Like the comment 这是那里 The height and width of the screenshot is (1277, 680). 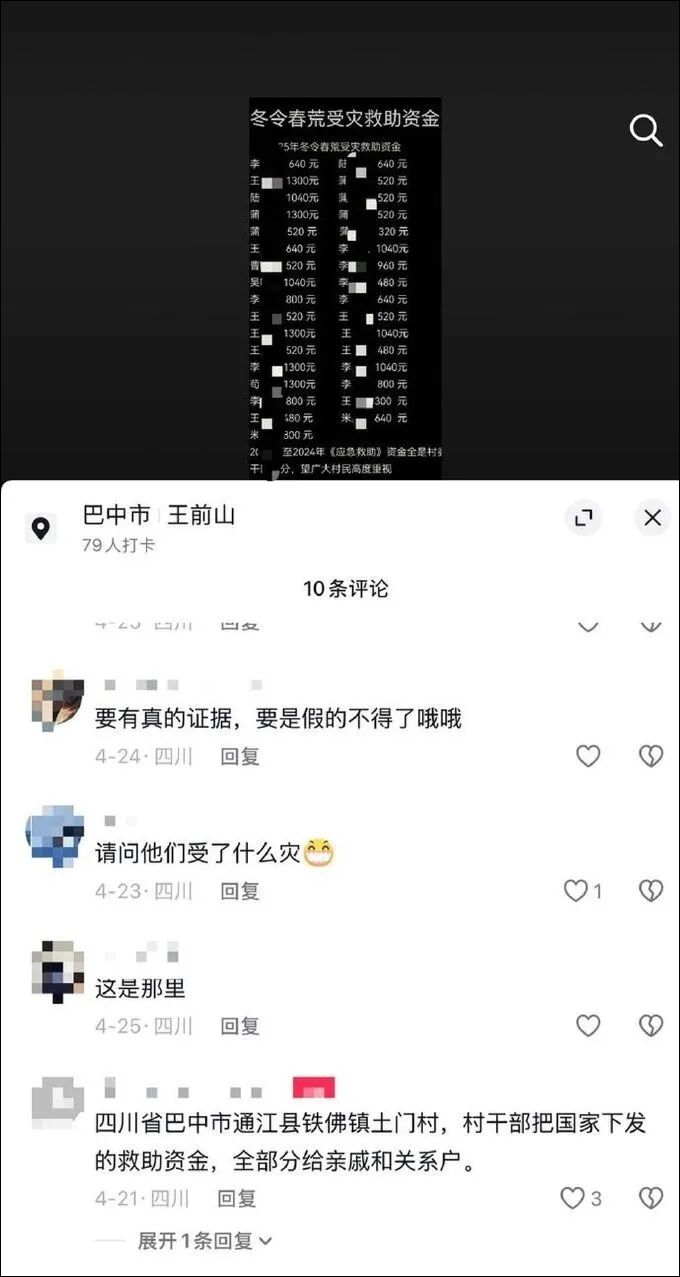[588, 1025]
